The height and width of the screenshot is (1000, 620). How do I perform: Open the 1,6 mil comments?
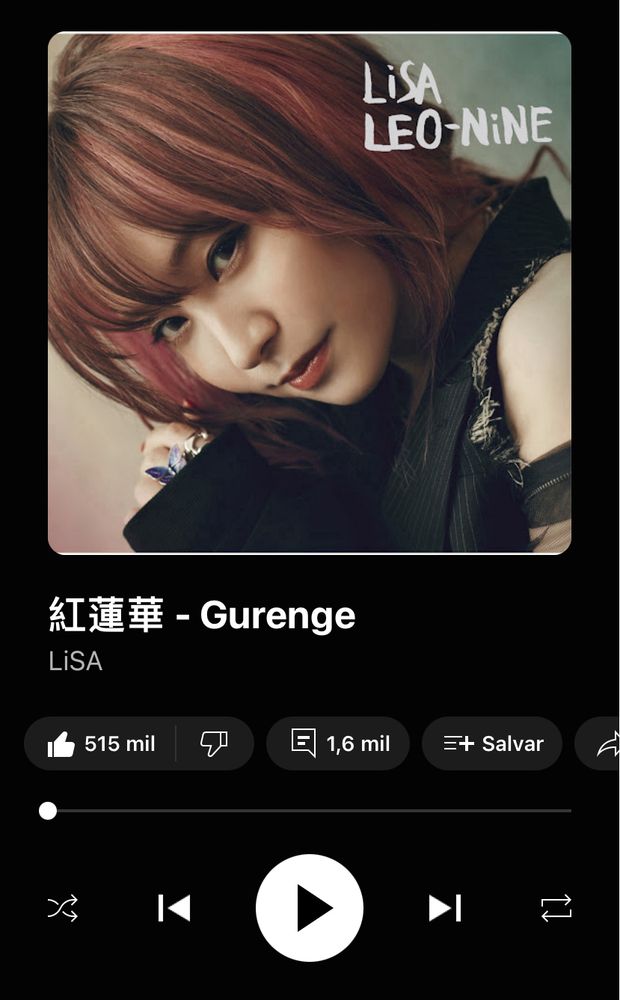click(x=338, y=744)
